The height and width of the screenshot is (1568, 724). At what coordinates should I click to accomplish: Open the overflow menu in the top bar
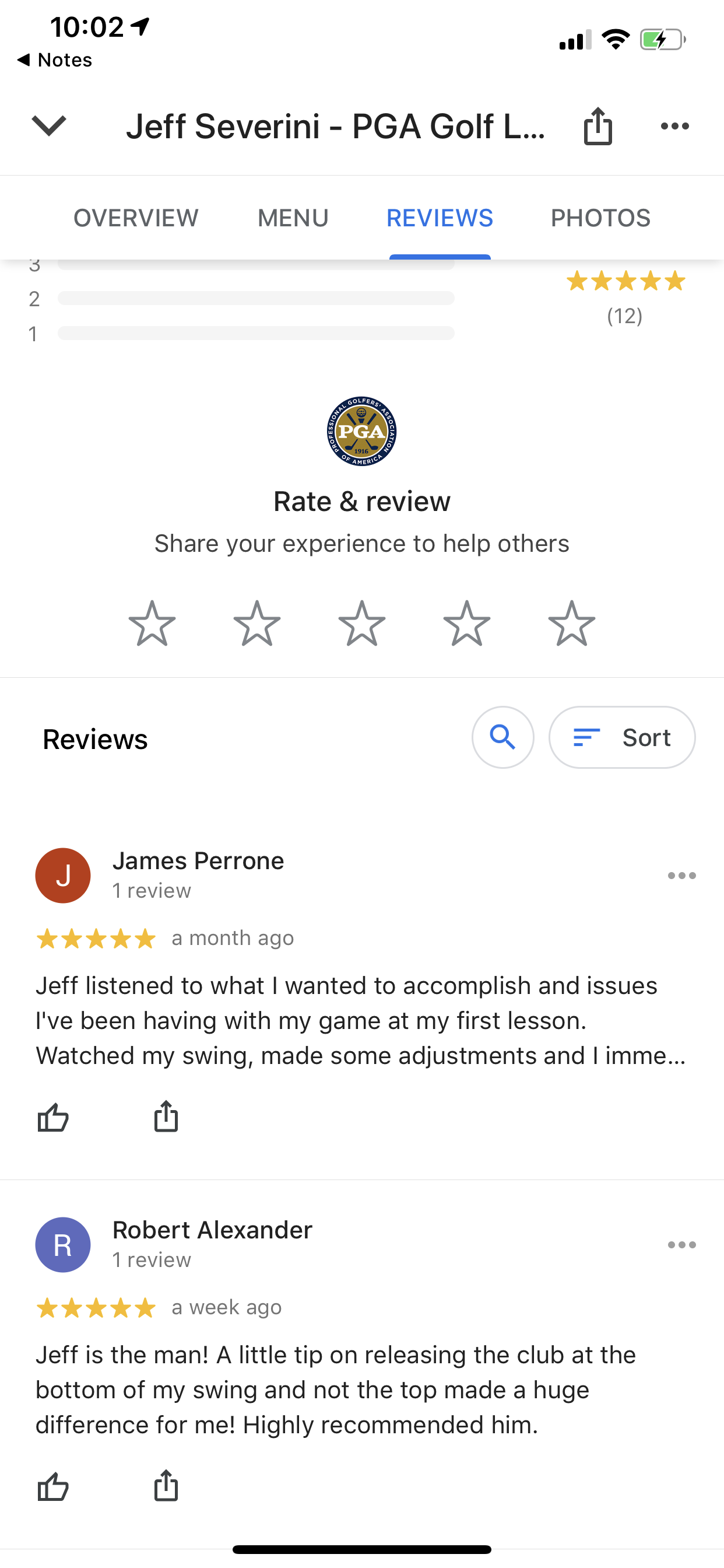pyautogui.click(x=674, y=126)
